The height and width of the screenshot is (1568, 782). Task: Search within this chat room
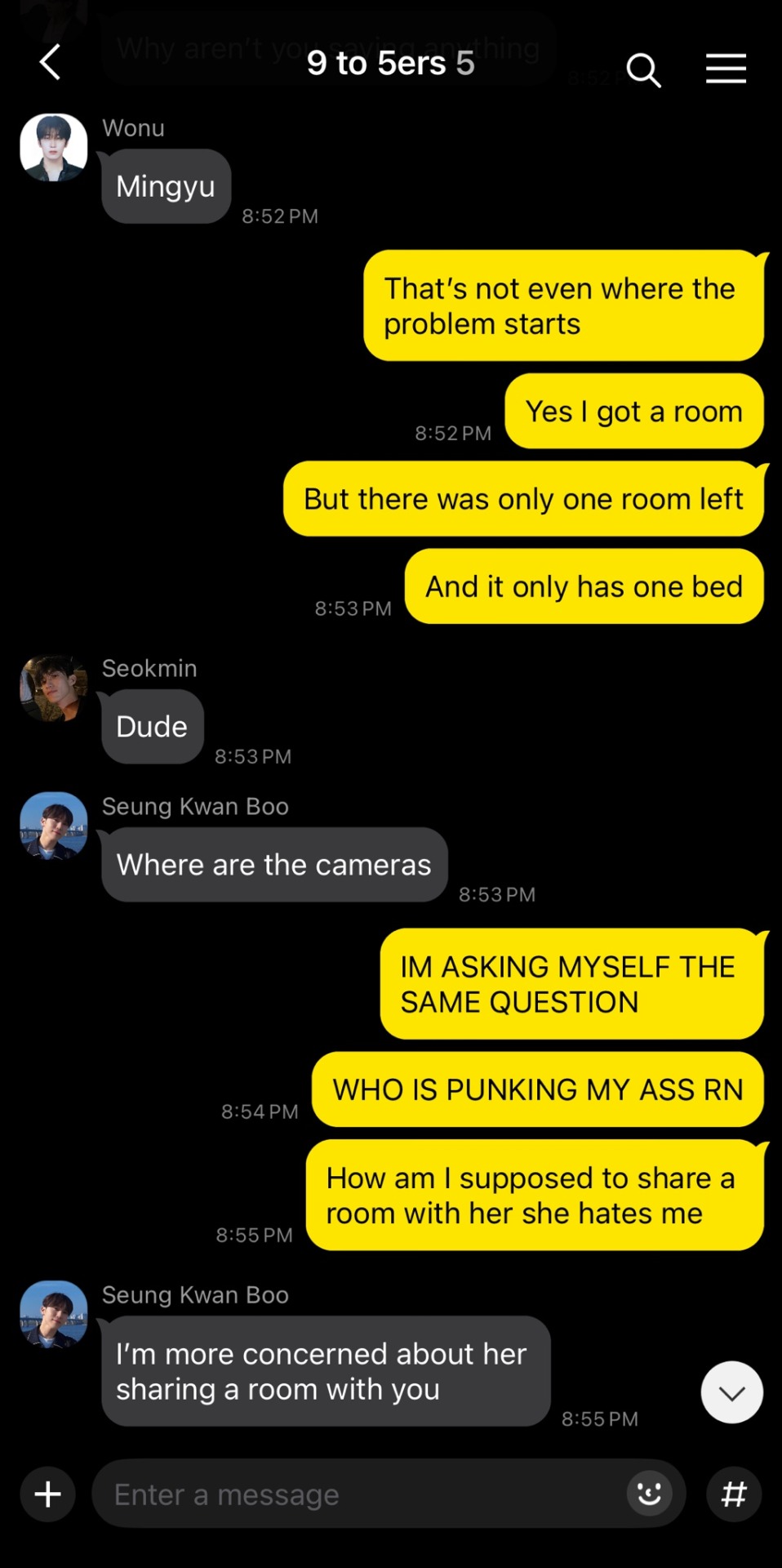[642, 70]
